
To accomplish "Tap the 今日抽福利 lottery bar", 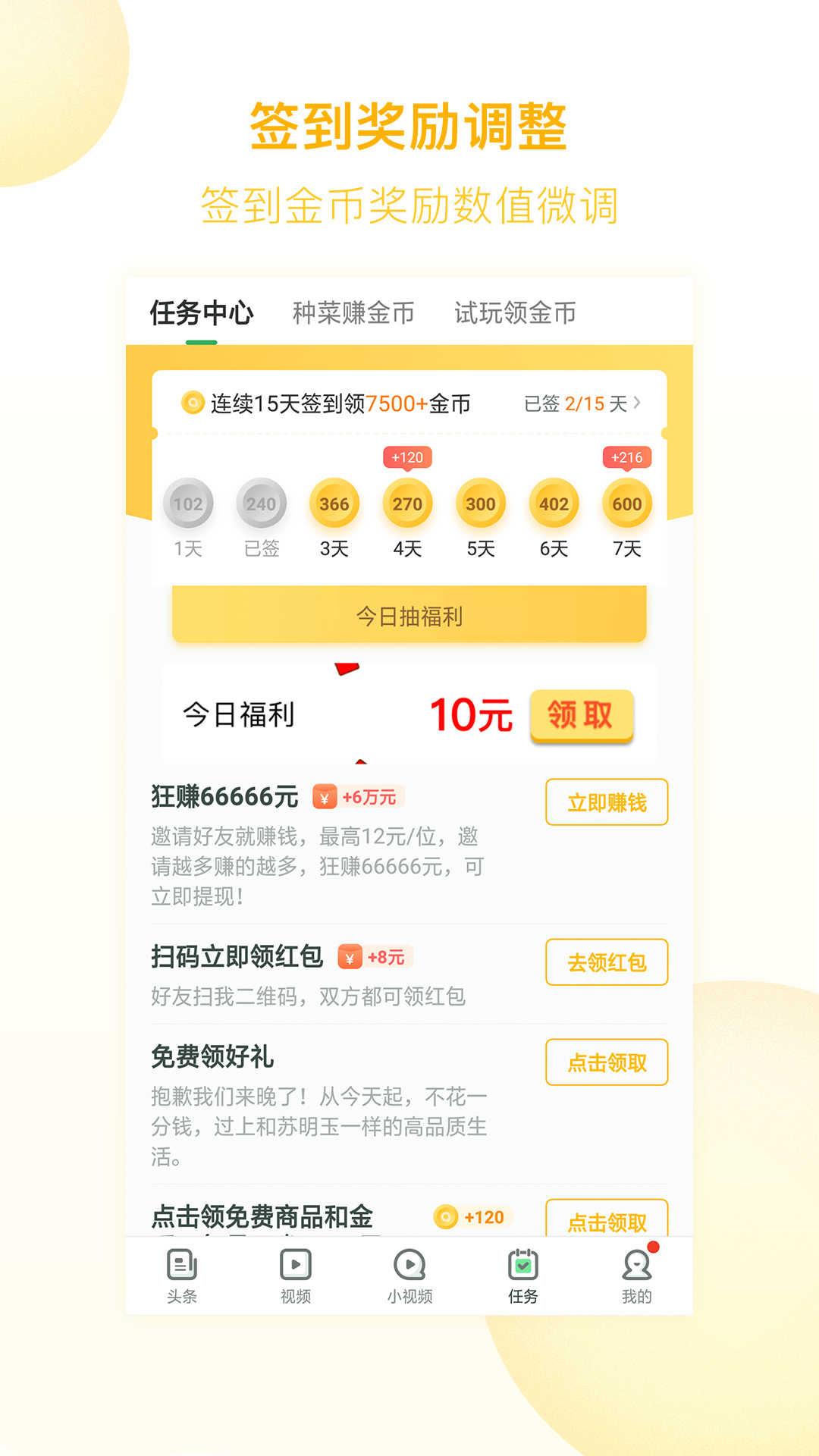I will click(x=409, y=617).
